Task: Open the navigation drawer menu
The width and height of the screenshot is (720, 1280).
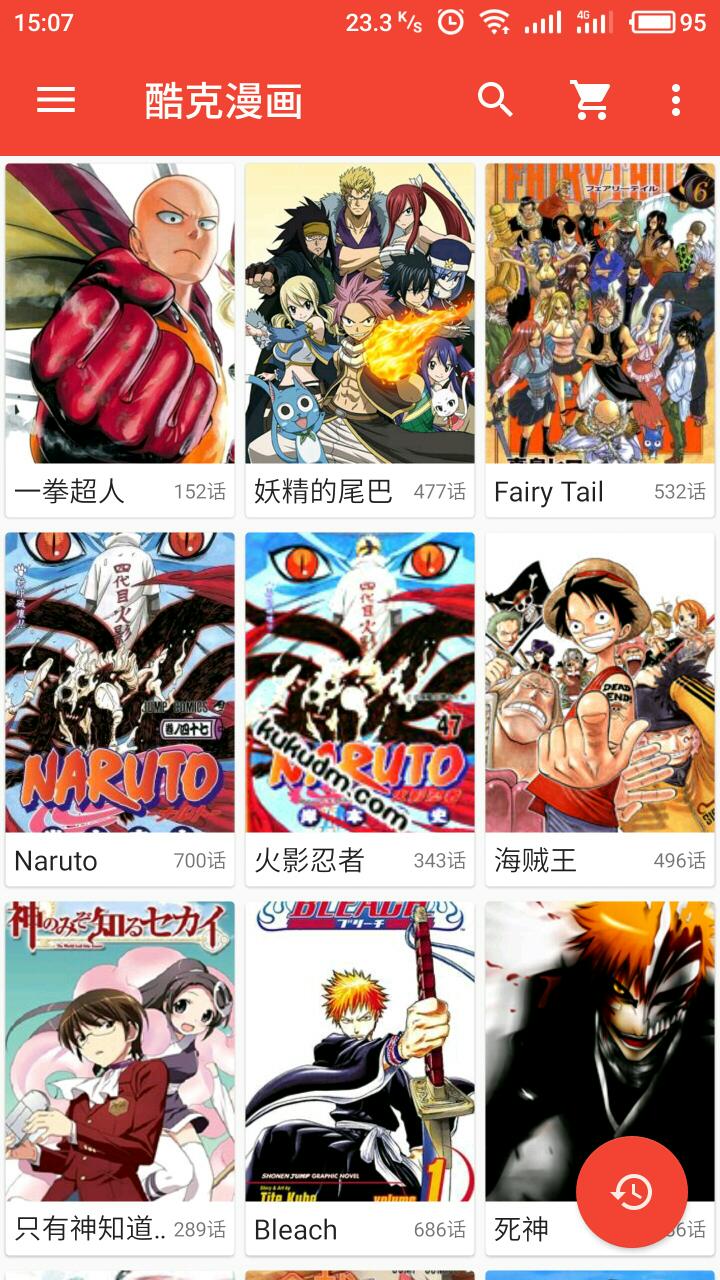Action: pos(56,100)
